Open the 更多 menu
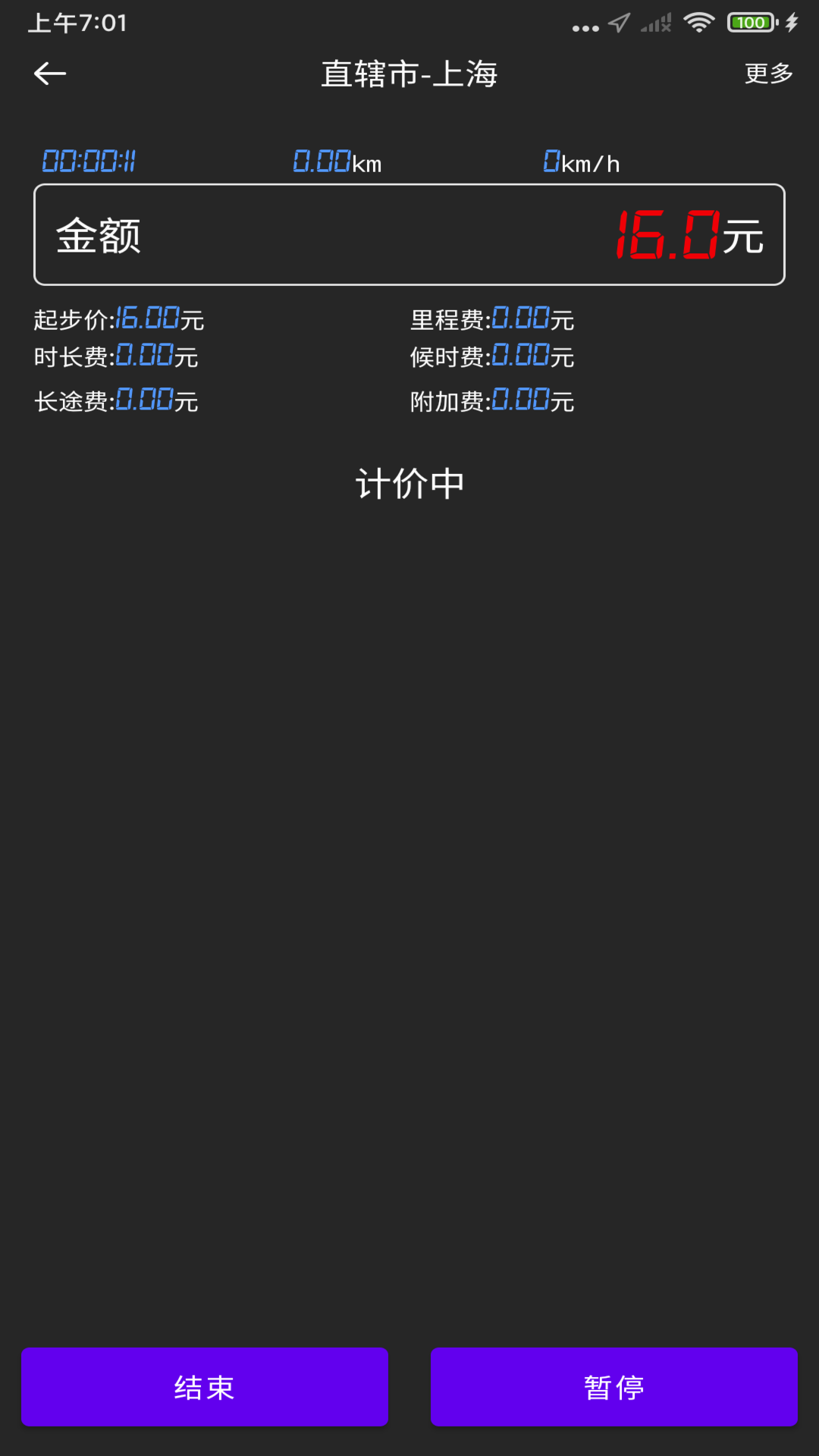819x1456 pixels. [x=768, y=74]
